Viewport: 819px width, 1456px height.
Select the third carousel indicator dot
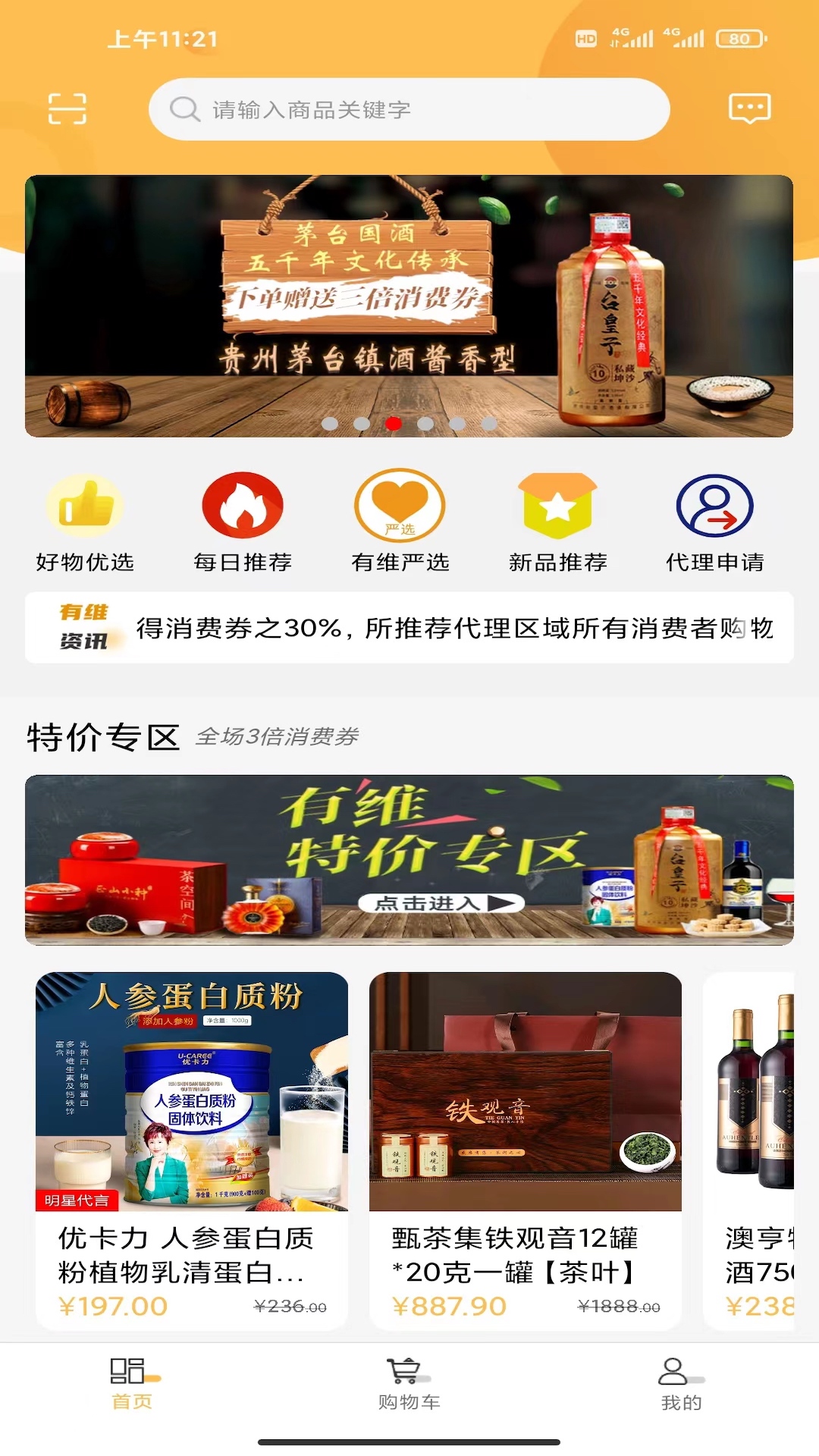point(393,425)
